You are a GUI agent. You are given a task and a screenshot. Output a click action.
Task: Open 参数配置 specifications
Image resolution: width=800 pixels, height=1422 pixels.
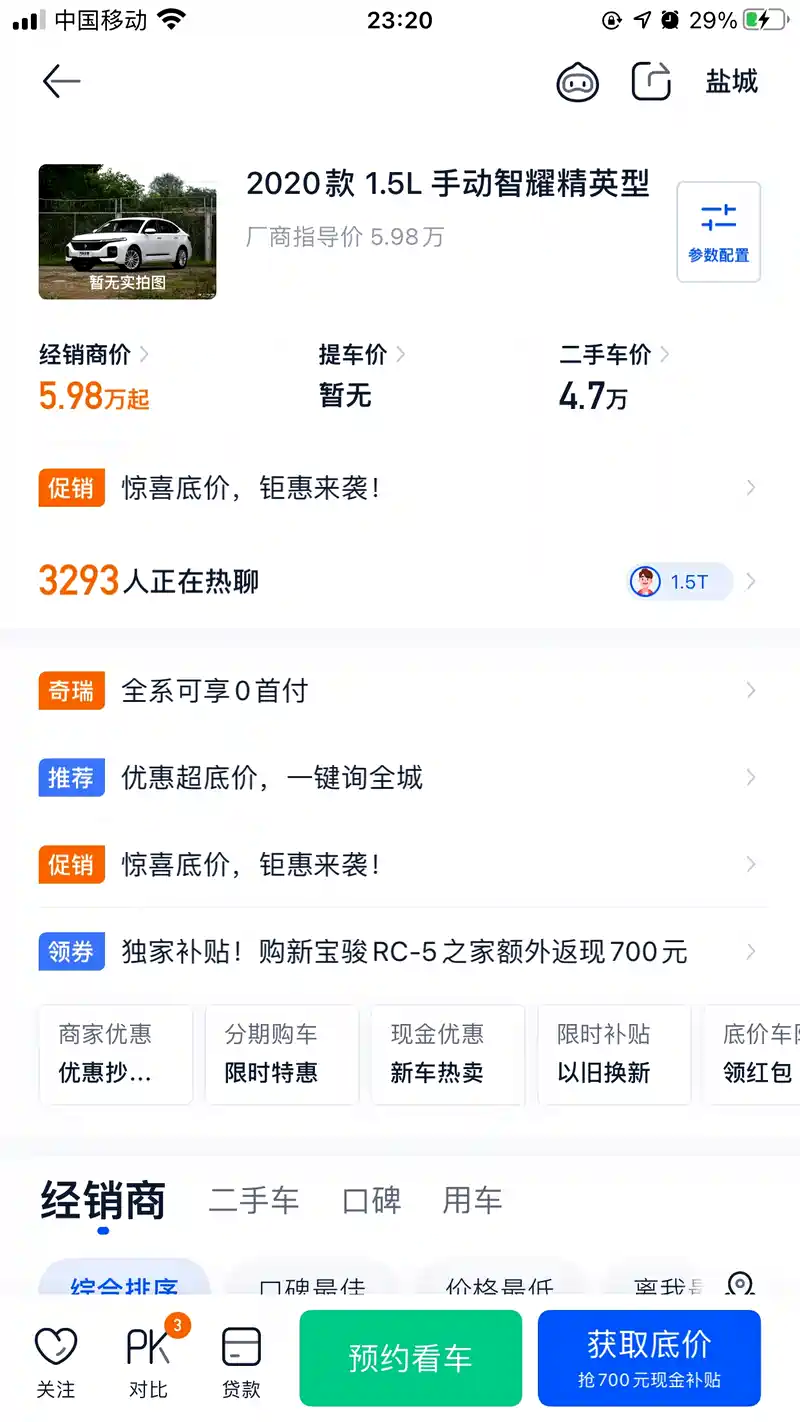[x=718, y=232]
